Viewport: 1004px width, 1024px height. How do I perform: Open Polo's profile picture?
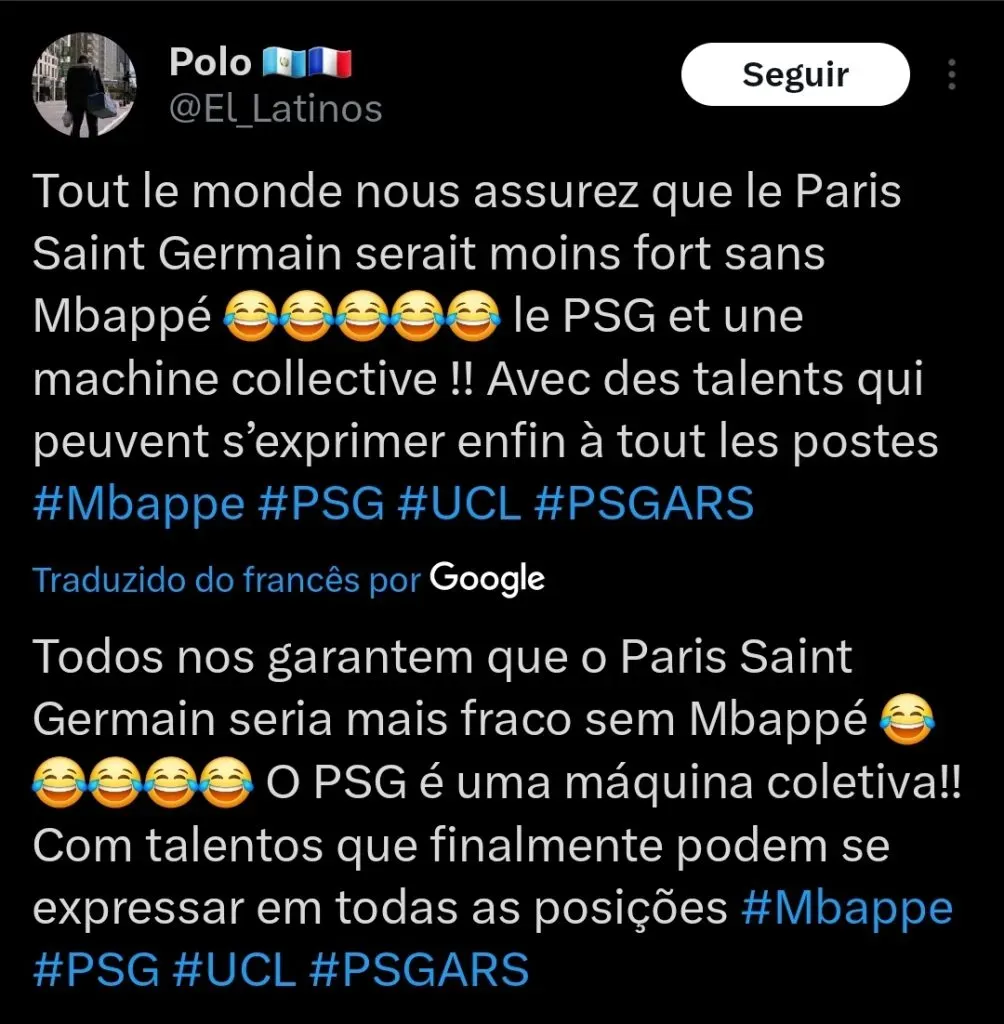(85, 85)
